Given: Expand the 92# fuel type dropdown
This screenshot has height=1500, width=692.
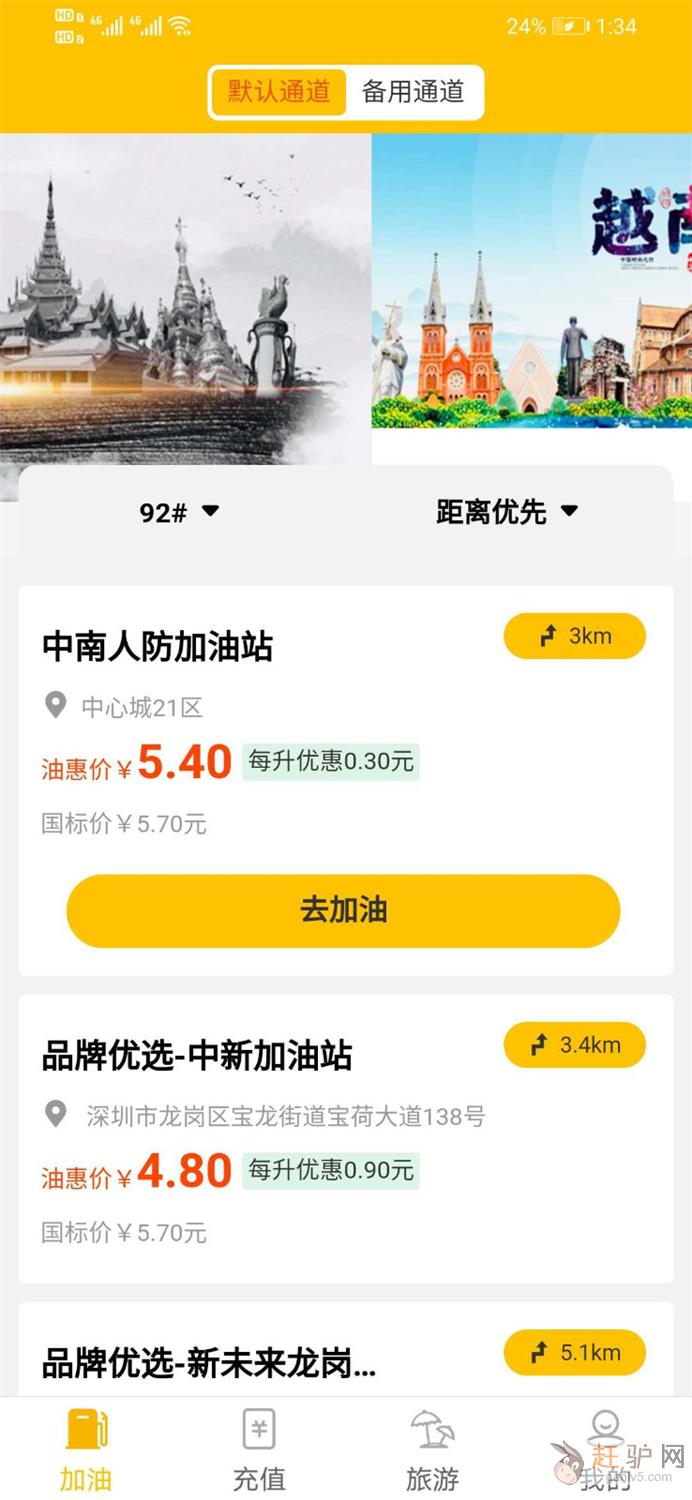Looking at the screenshot, I should (179, 512).
